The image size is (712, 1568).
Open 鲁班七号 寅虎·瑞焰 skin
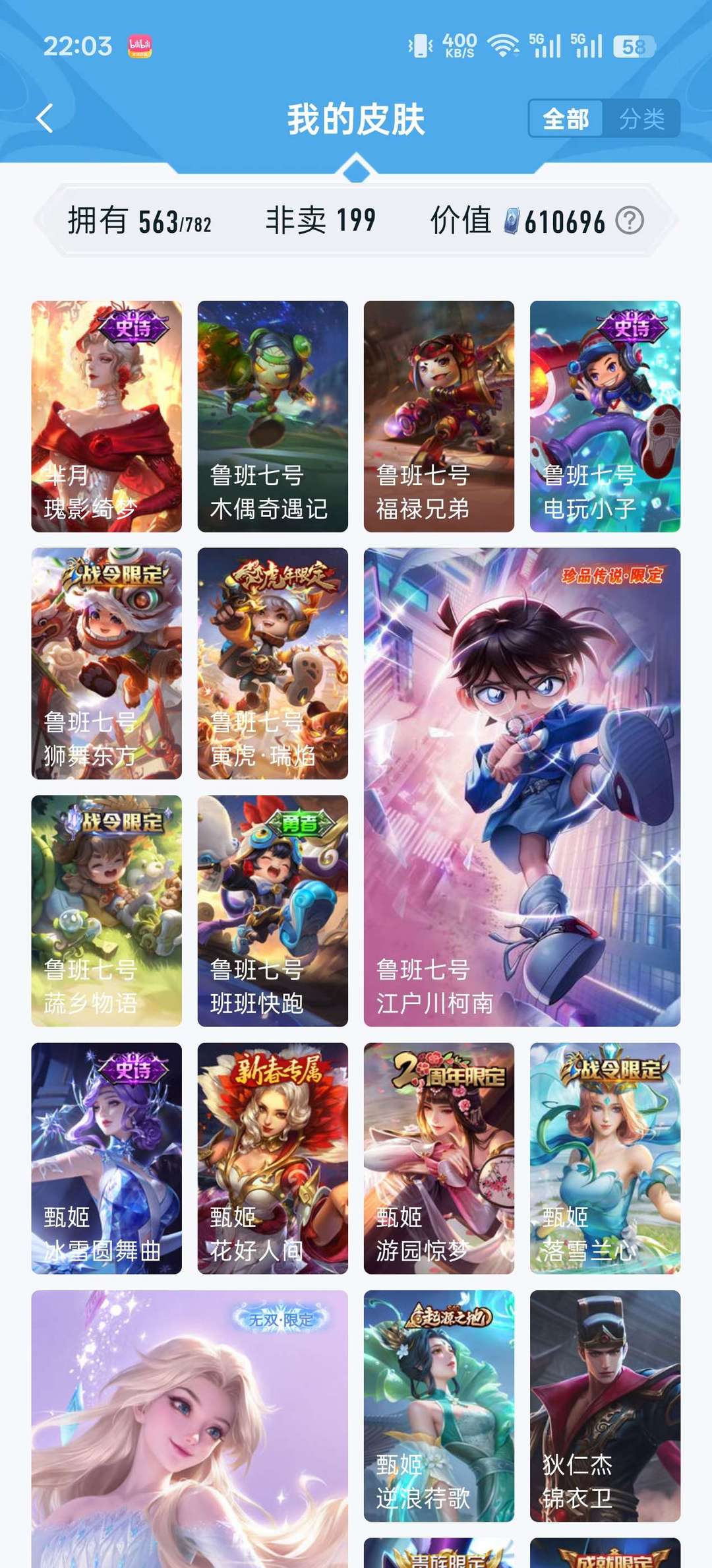[273, 663]
